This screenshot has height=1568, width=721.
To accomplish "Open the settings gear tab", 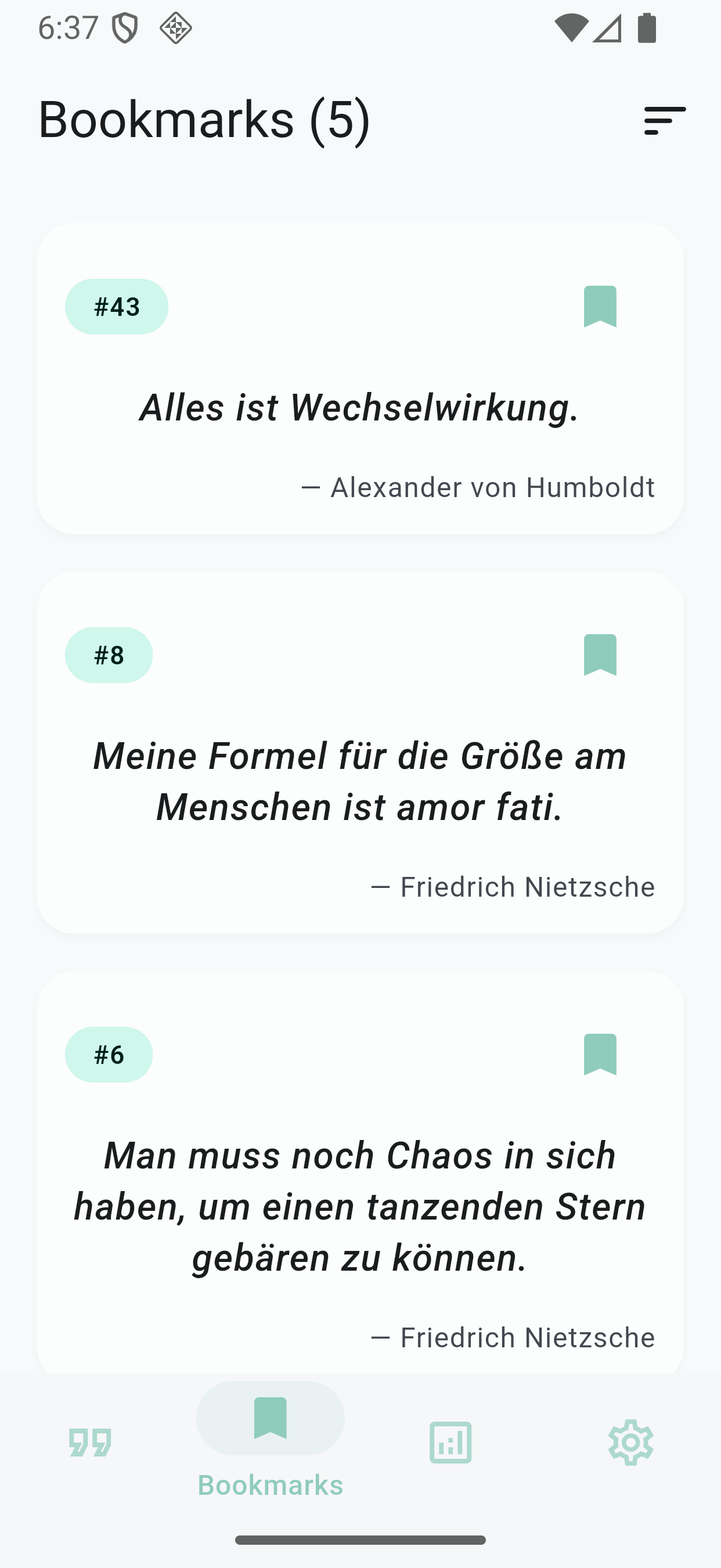I will tap(630, 1442).
